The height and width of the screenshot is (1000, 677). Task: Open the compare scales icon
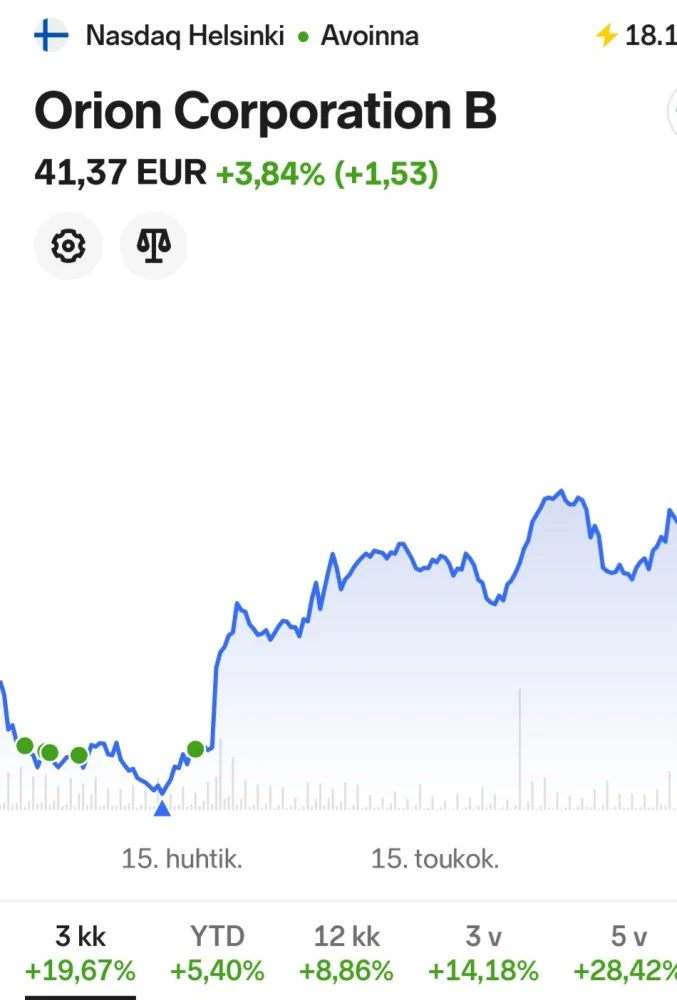pyautogui.click(x=153, y=245)
